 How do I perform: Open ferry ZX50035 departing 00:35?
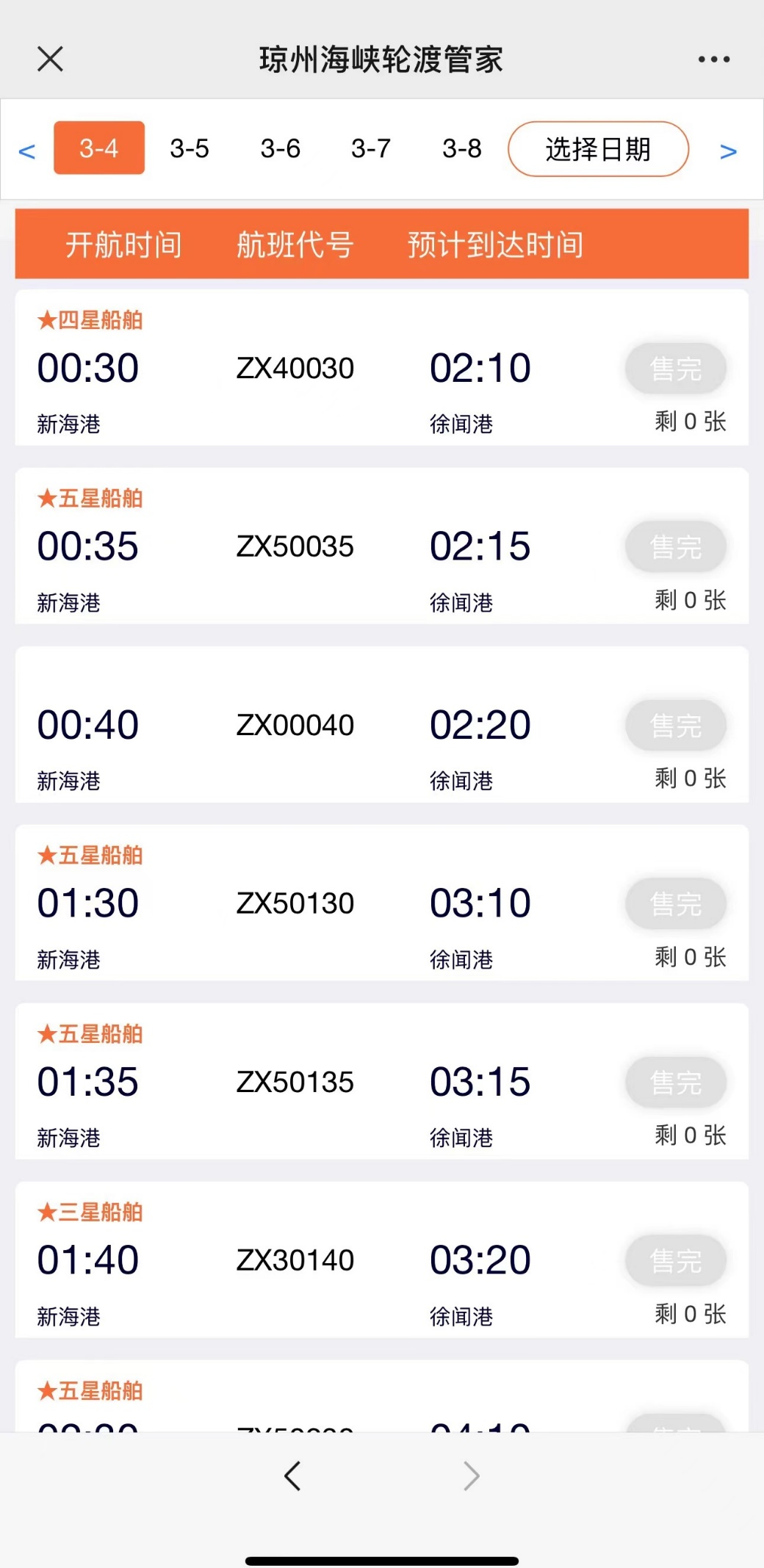point(295,546)
